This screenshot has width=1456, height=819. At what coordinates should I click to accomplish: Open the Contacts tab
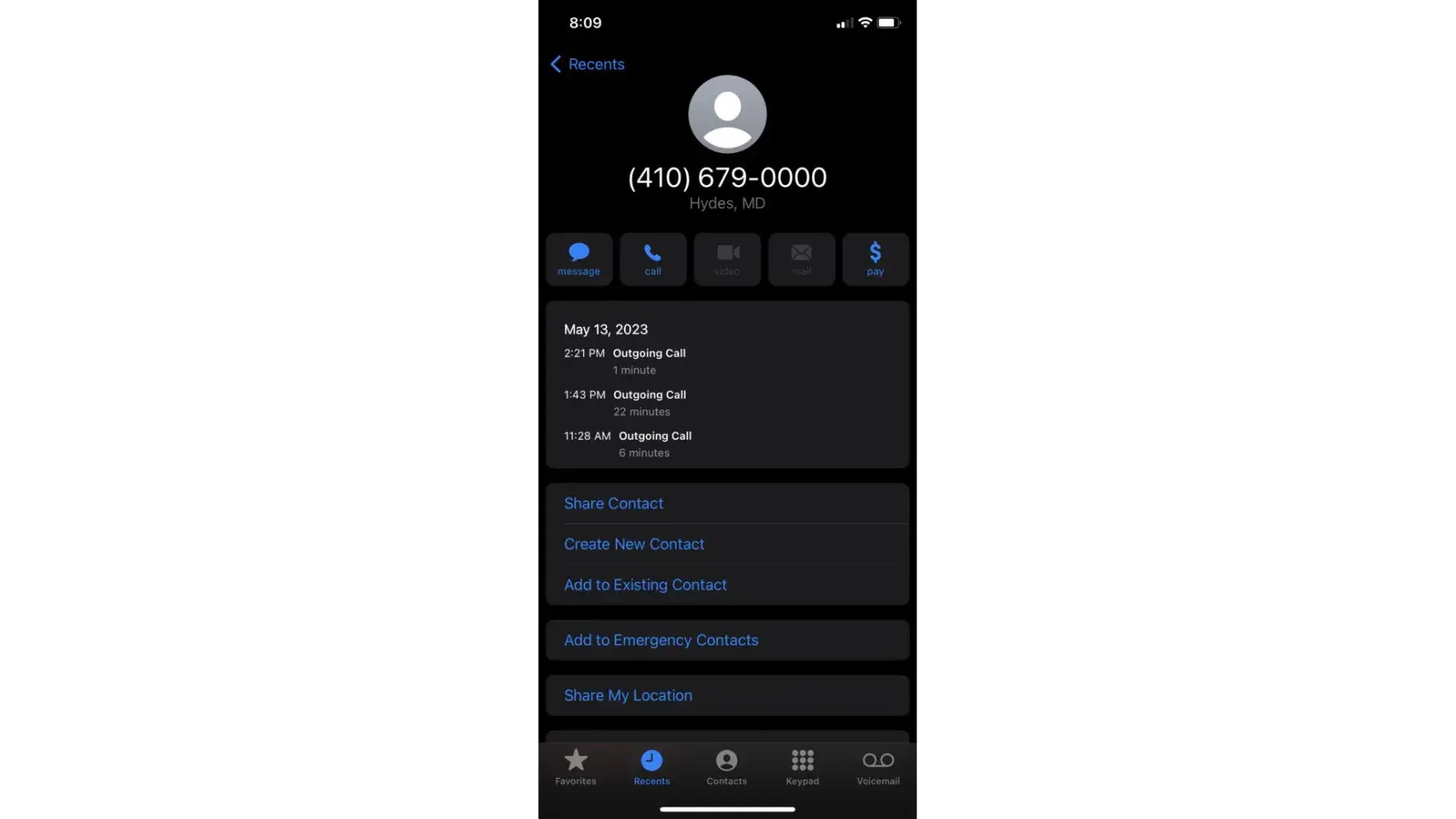[x=726, y=767]
